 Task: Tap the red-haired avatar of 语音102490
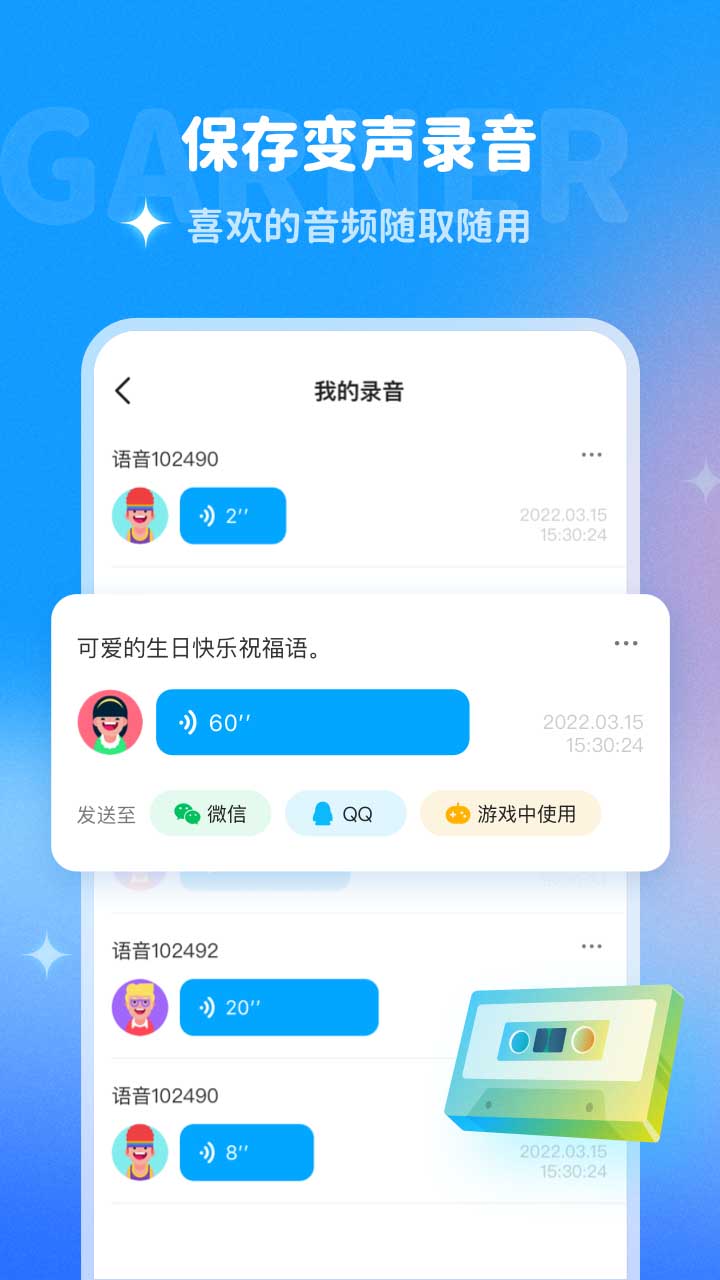click(x=140, y=516)
